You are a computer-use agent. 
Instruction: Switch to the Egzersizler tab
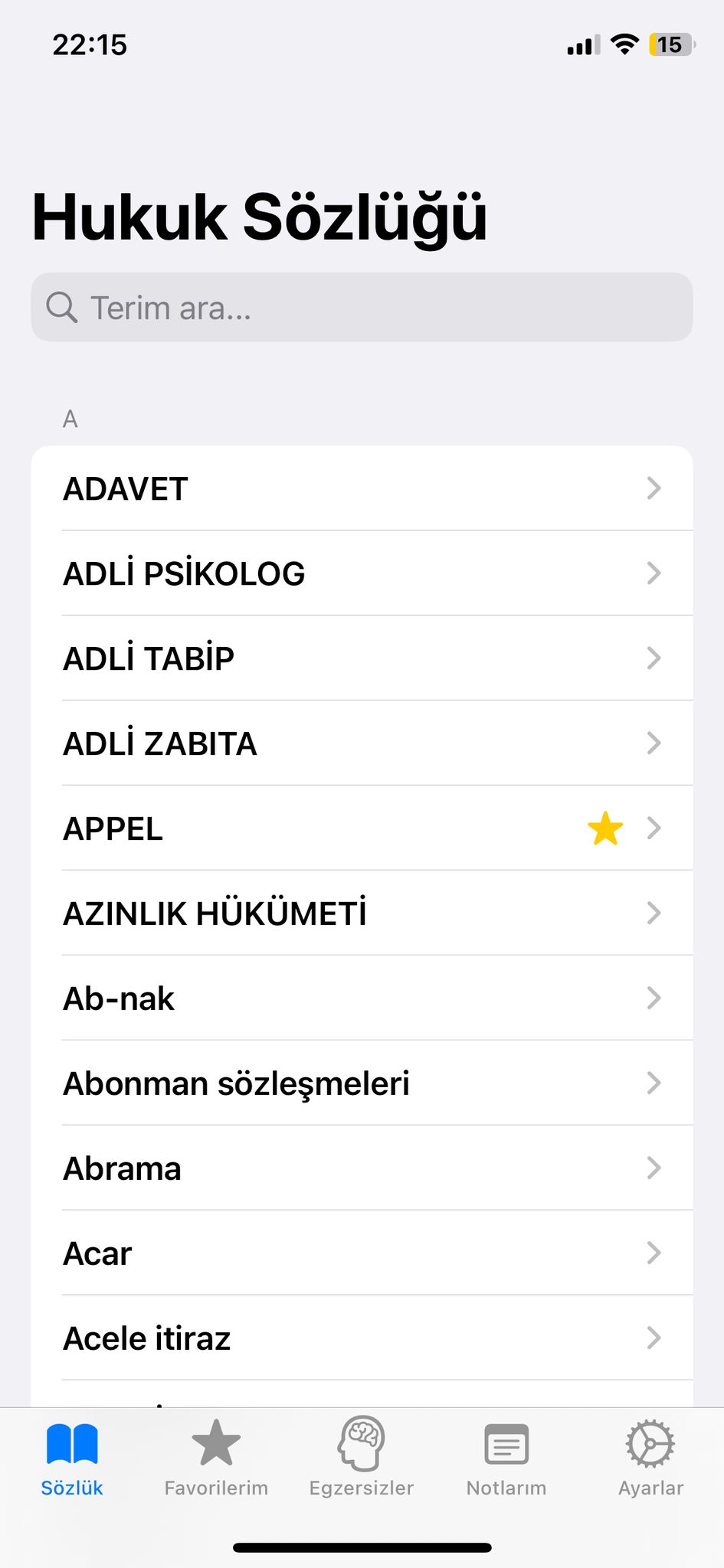[x=362, y=1459]
